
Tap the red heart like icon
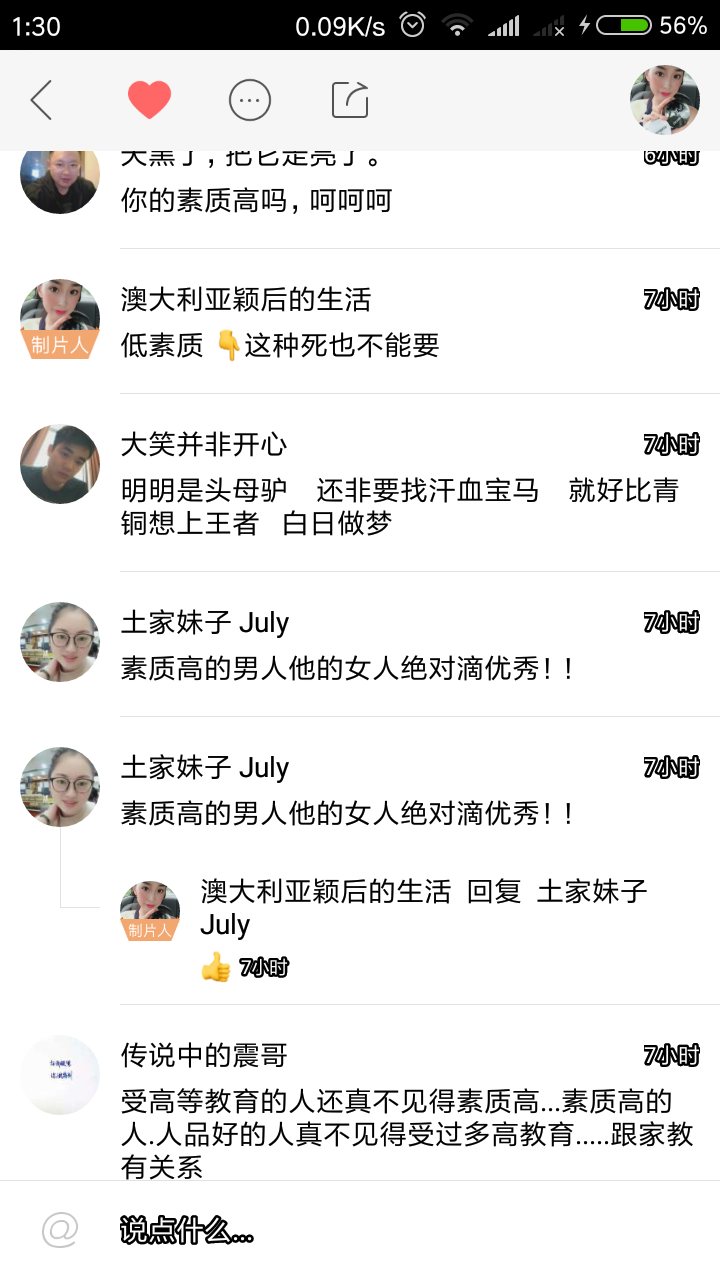click(149, 100)
